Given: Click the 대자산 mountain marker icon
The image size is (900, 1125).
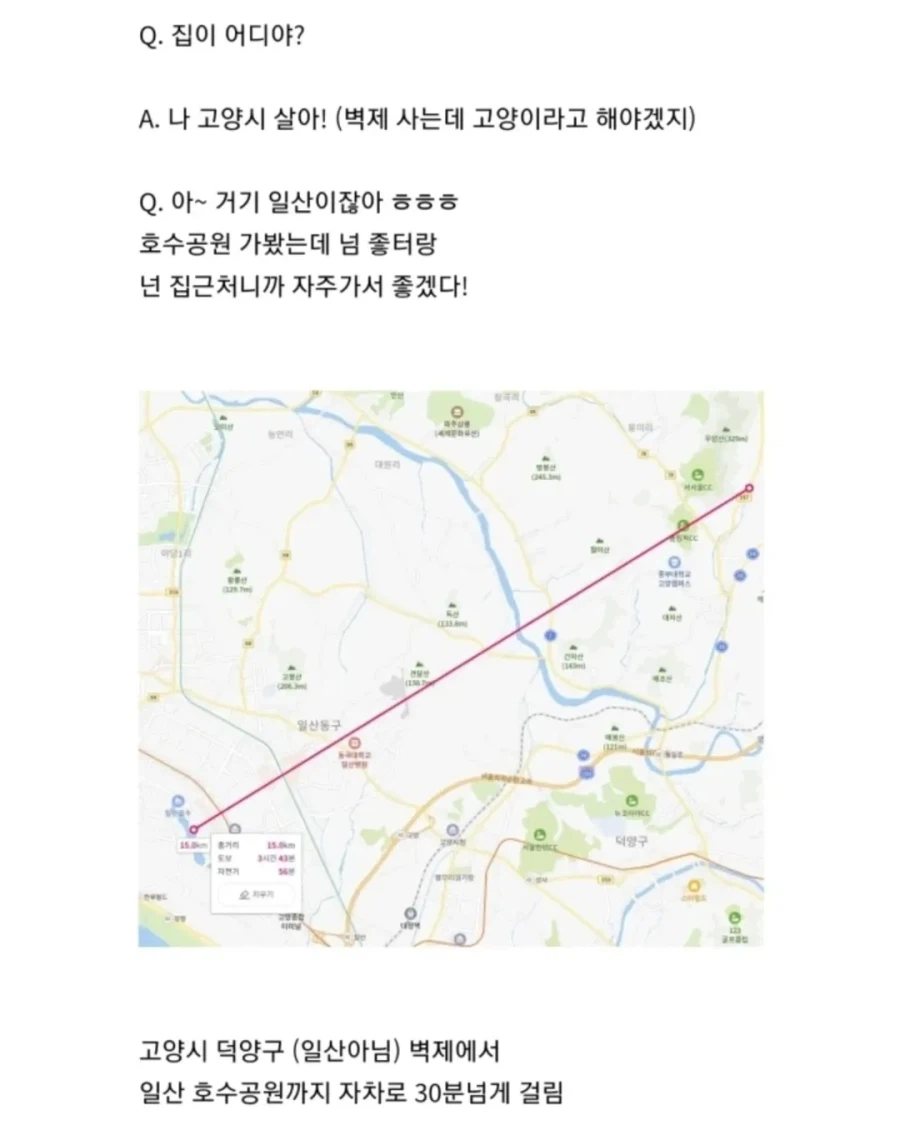Looking at the screenshot, I should pyautogui.click(x=671, y=607).
